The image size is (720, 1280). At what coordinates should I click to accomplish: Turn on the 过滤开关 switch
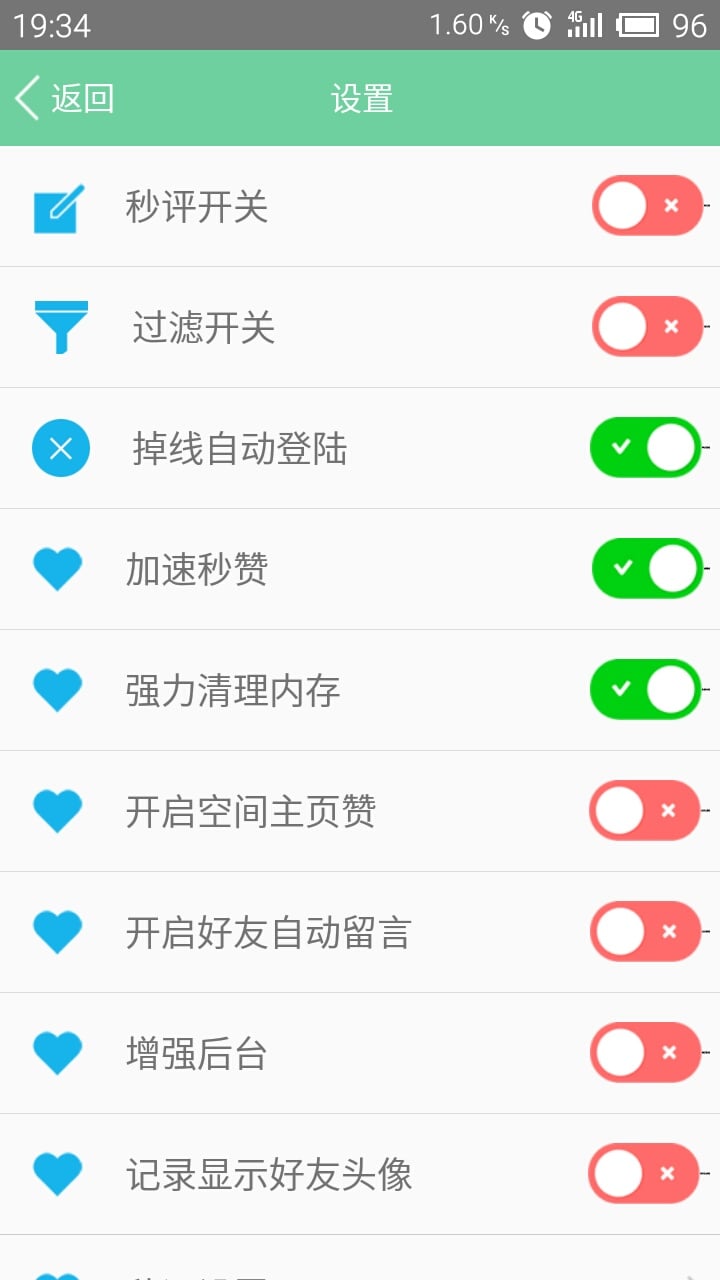pos(647,327)
